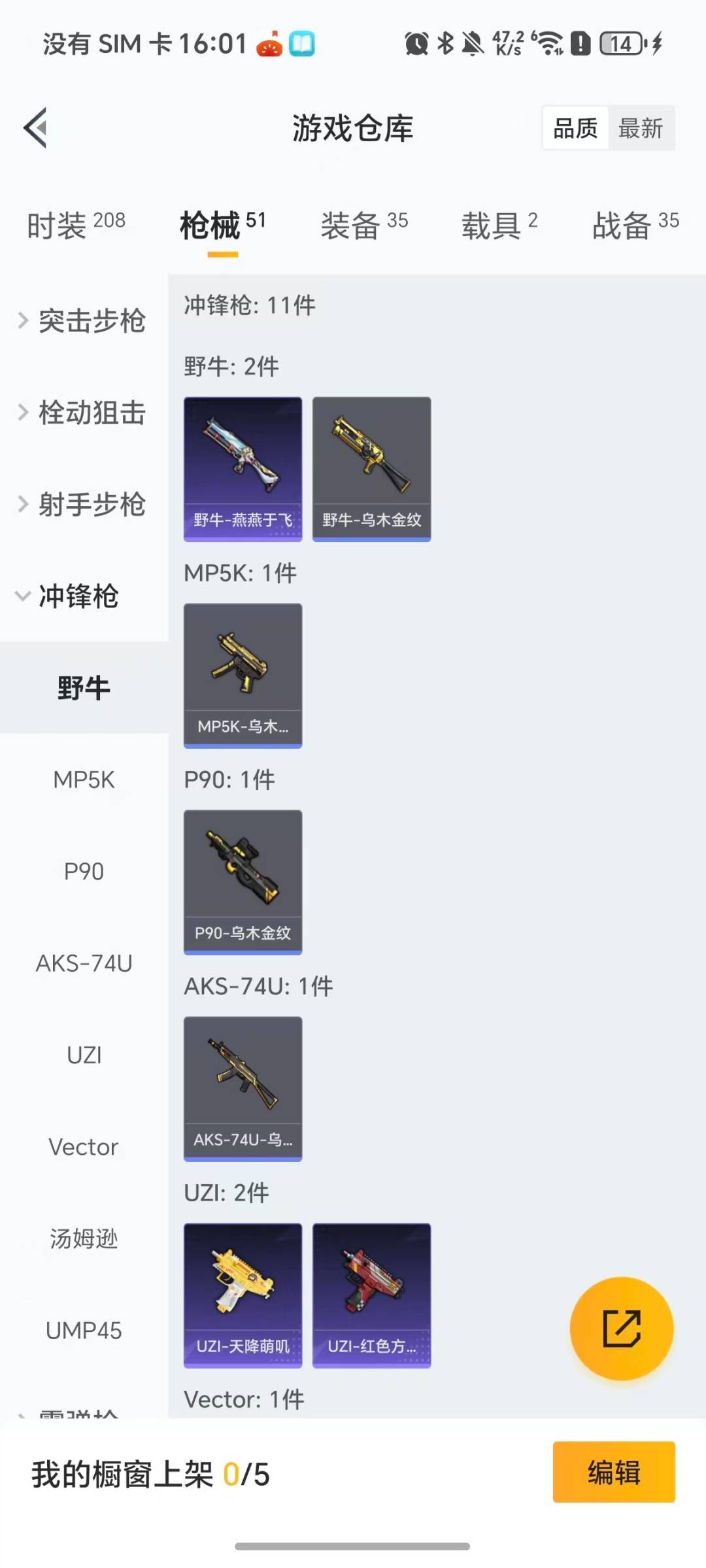Switch sorting to 品质
Viewport: 706px width, 1568px height.
click(x=574, y=128)
